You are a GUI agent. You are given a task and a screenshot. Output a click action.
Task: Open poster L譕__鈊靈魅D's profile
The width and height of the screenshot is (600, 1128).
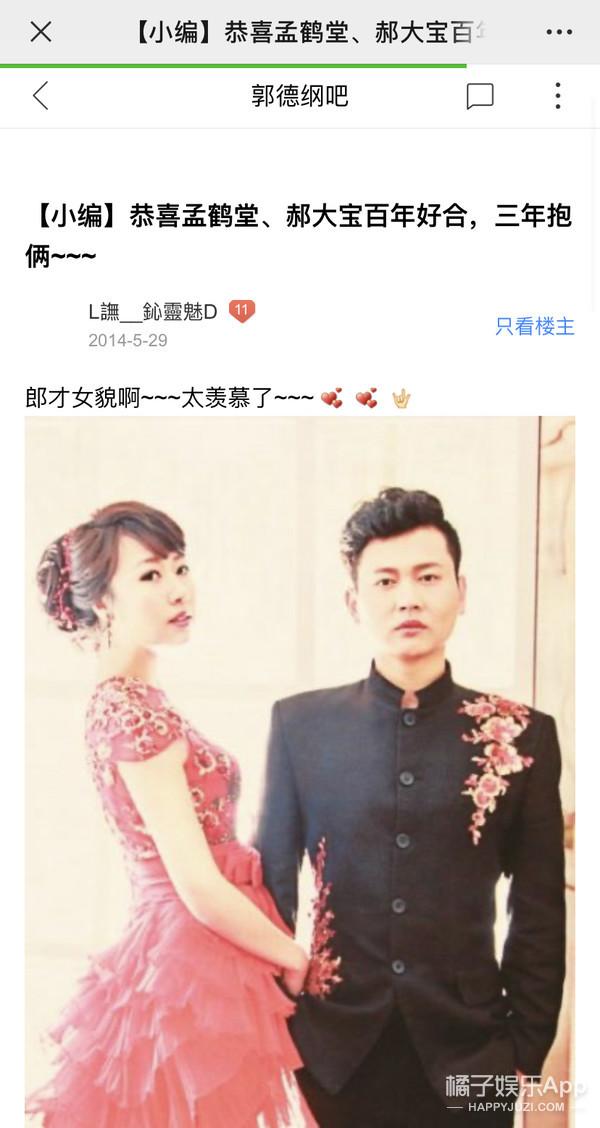click(153, 312)
